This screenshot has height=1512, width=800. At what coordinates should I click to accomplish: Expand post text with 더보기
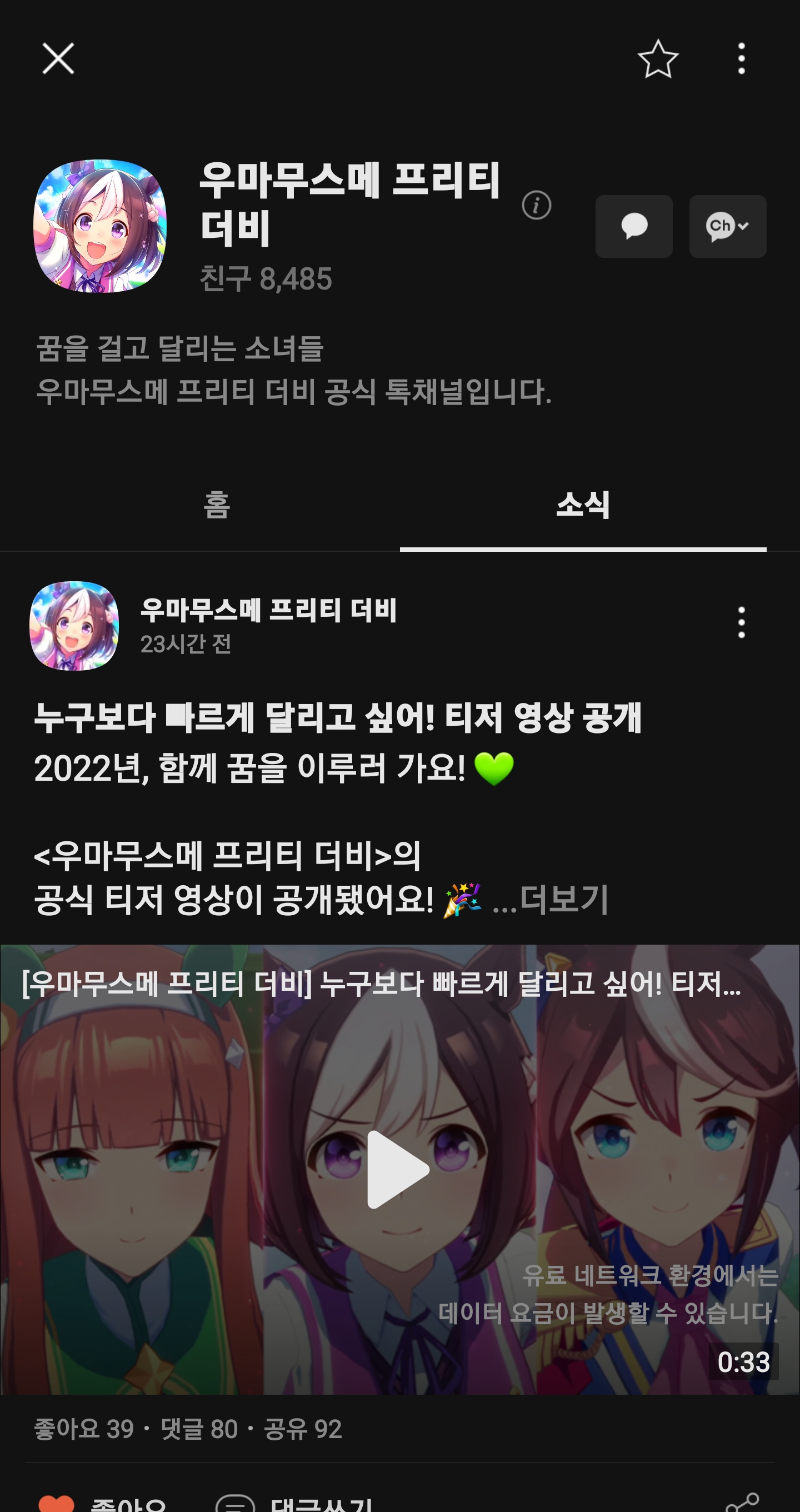point(563,899)
